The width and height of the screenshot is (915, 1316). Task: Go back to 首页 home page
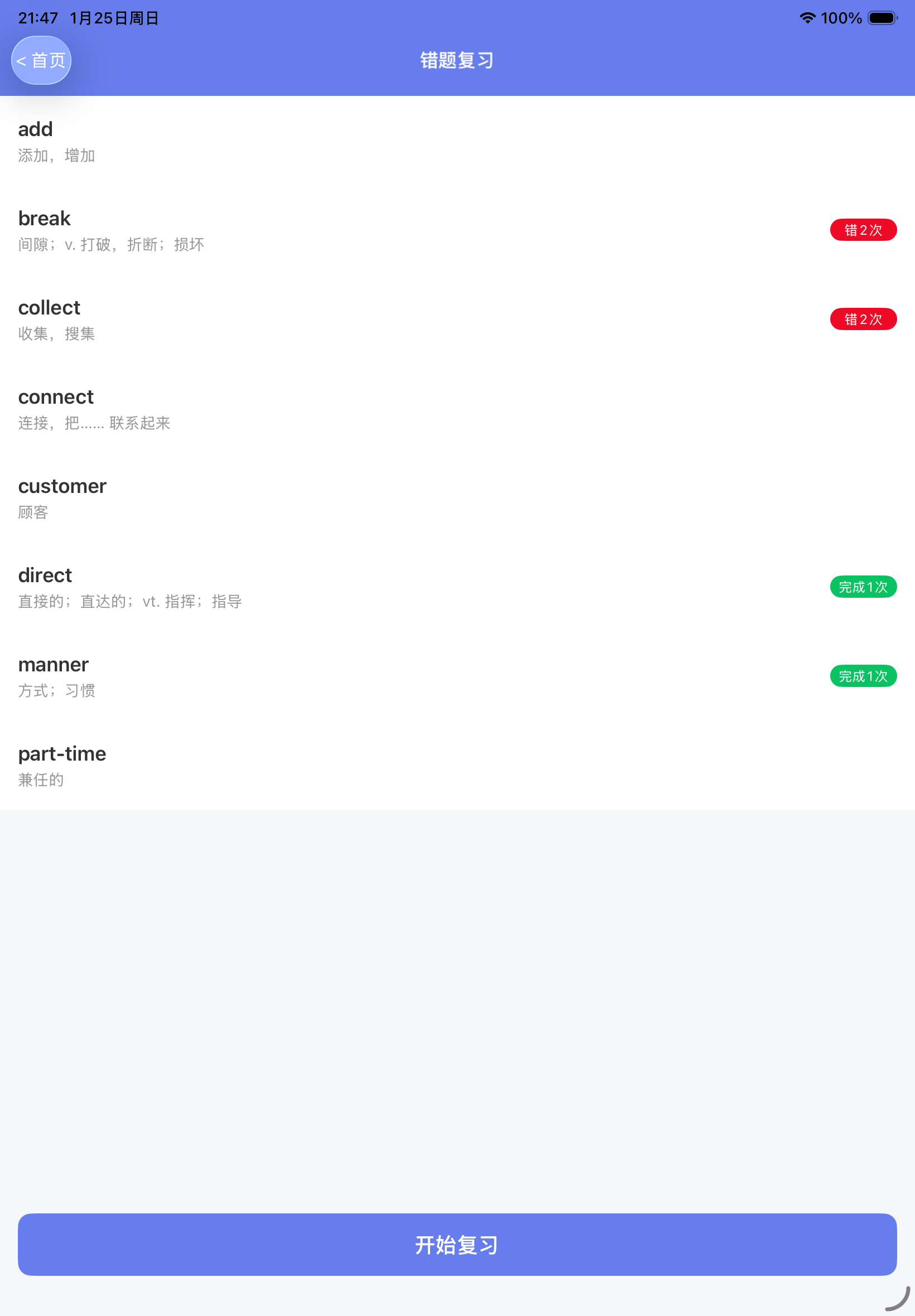click(40, 60)
